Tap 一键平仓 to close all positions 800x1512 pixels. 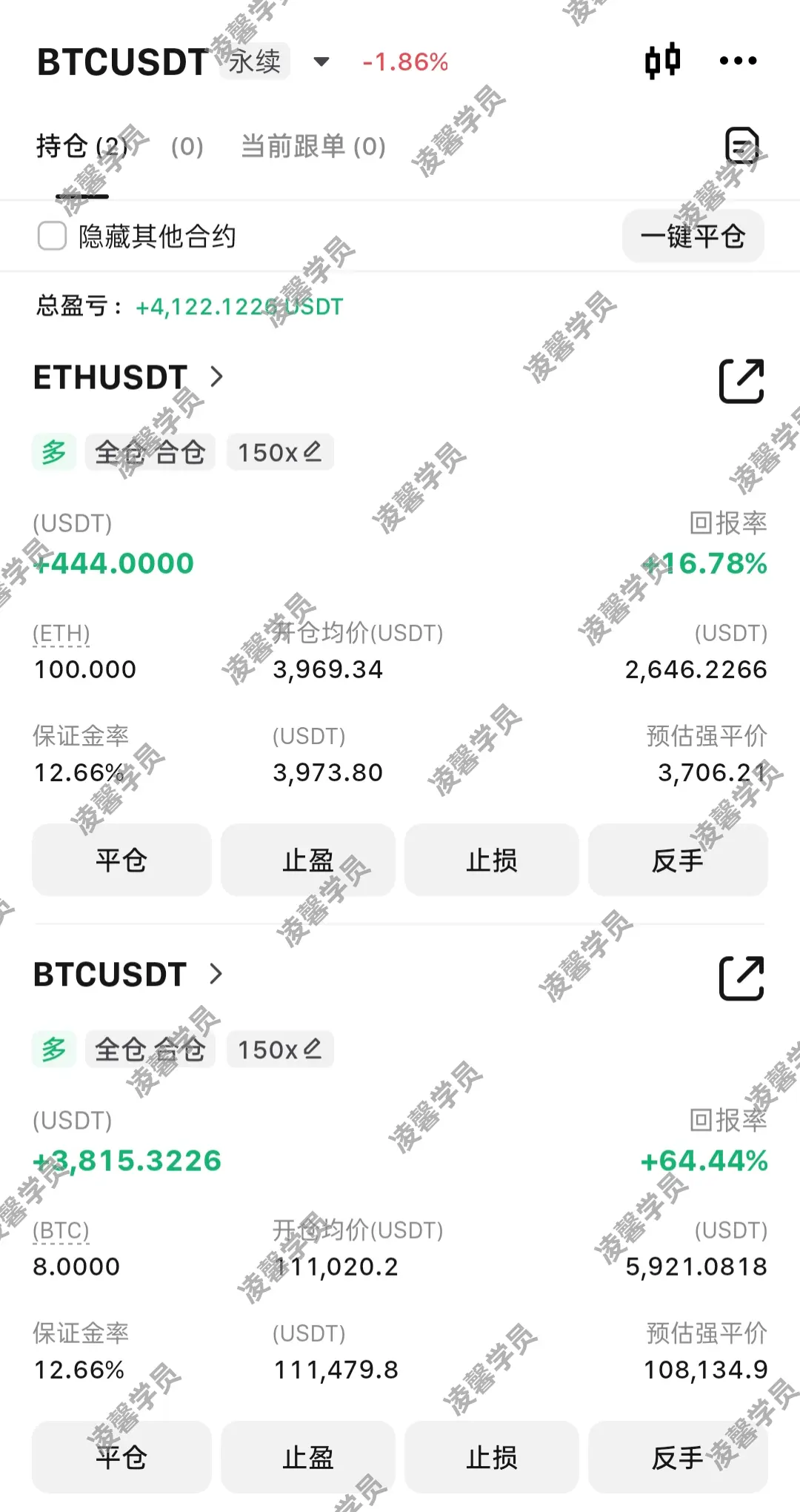(693, 236)
